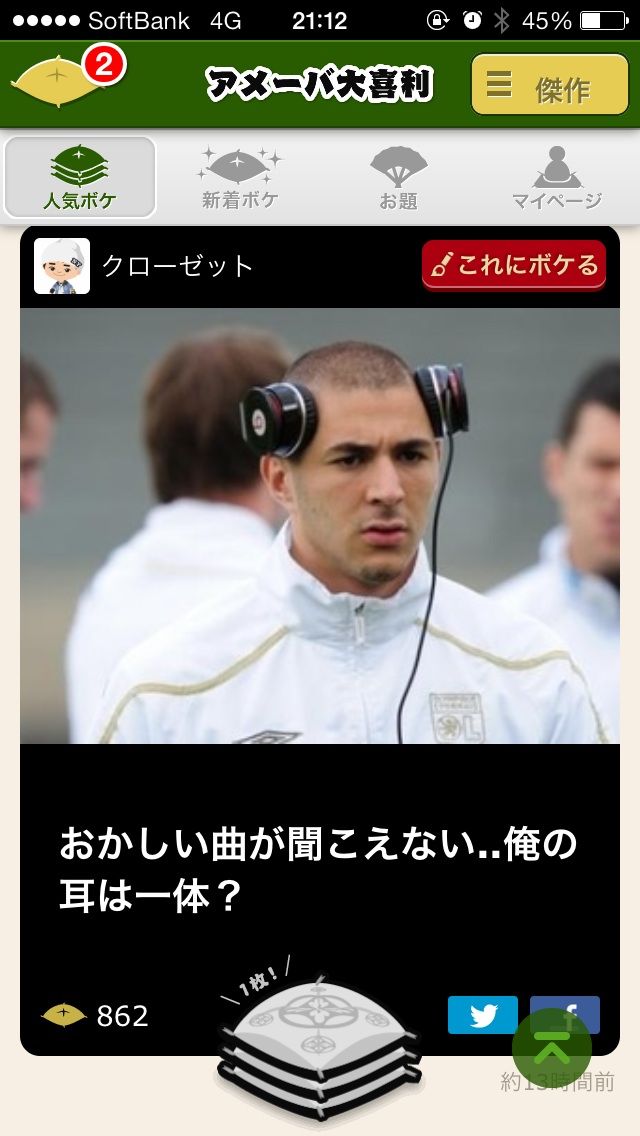This screenshot has height=1136, width=640.
Task: Open the cushion notifications with badge 2
Action: 67,78
